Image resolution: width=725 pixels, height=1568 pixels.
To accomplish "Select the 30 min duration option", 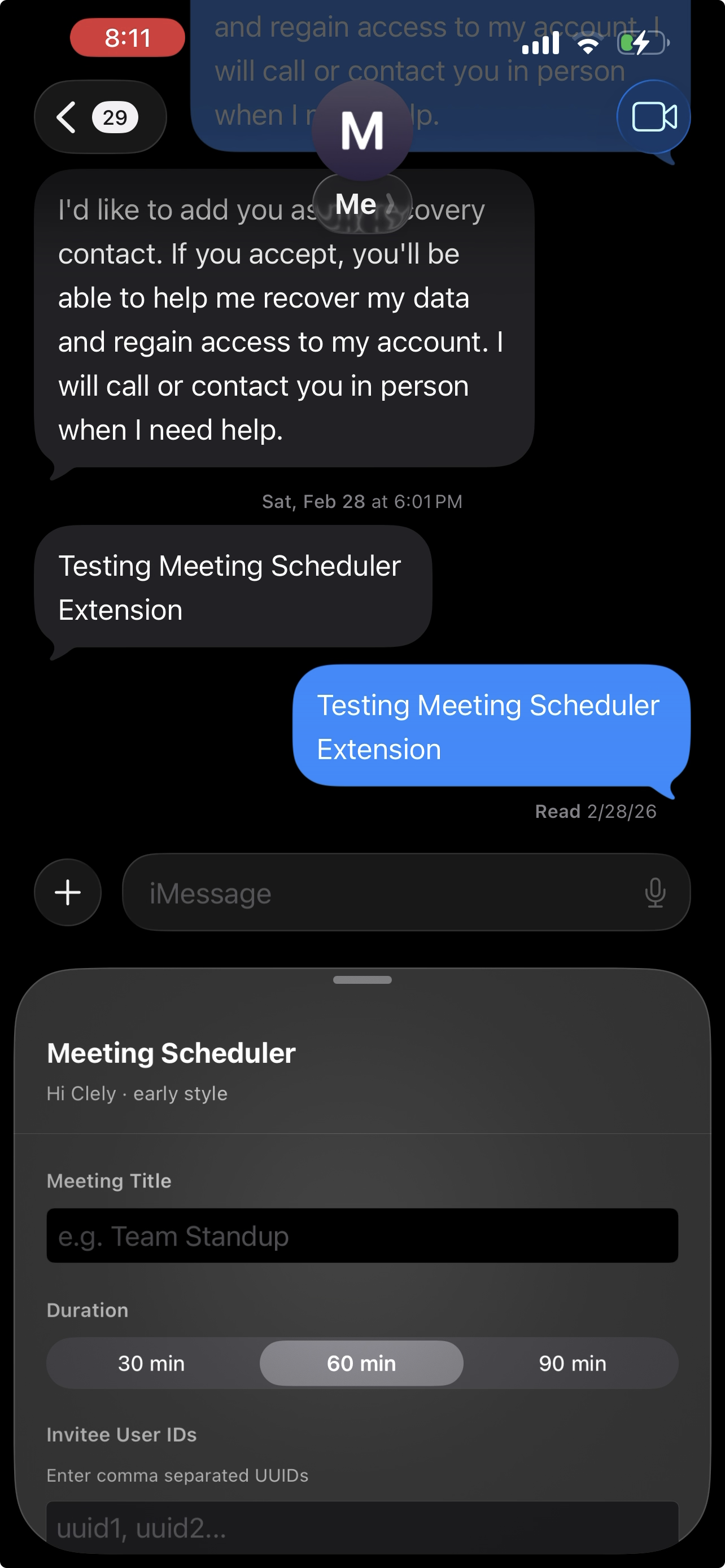I will [x=150, y=1364].
